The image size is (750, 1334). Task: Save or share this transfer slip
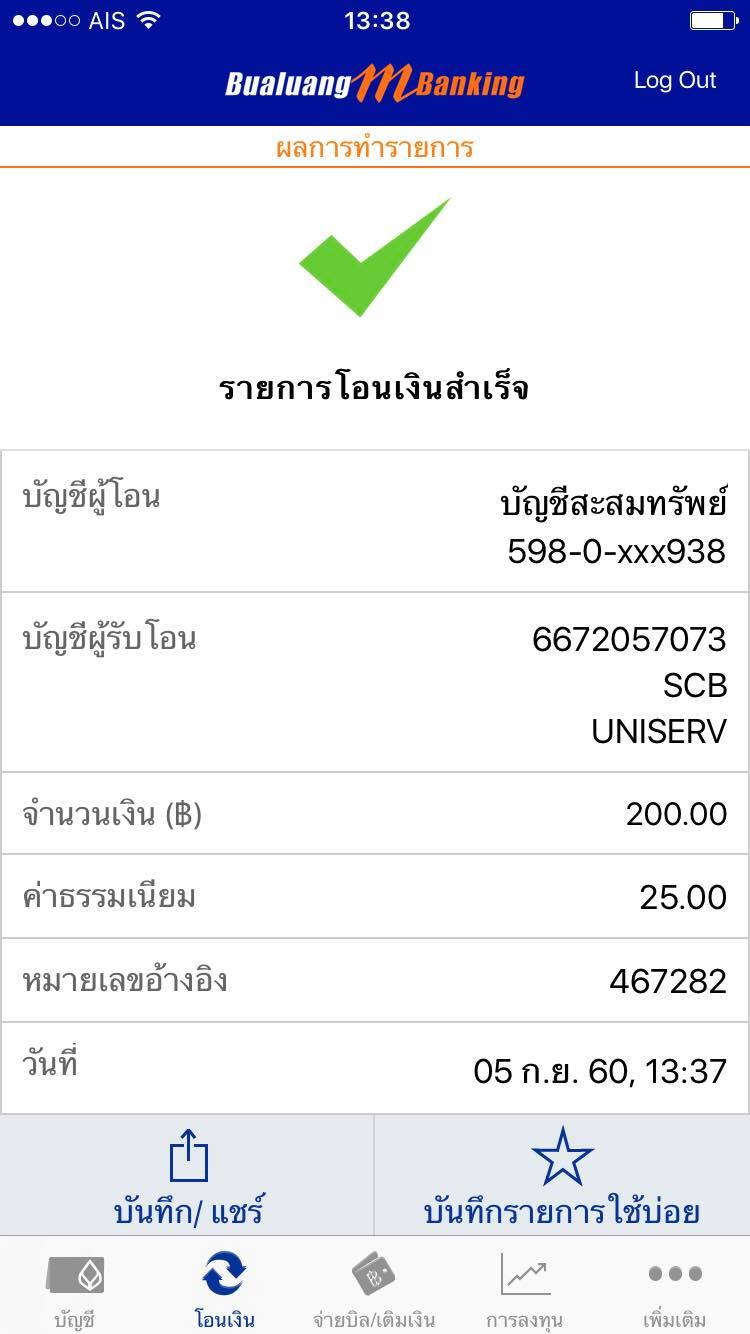pyautogui.click(x=188, y=1178)
